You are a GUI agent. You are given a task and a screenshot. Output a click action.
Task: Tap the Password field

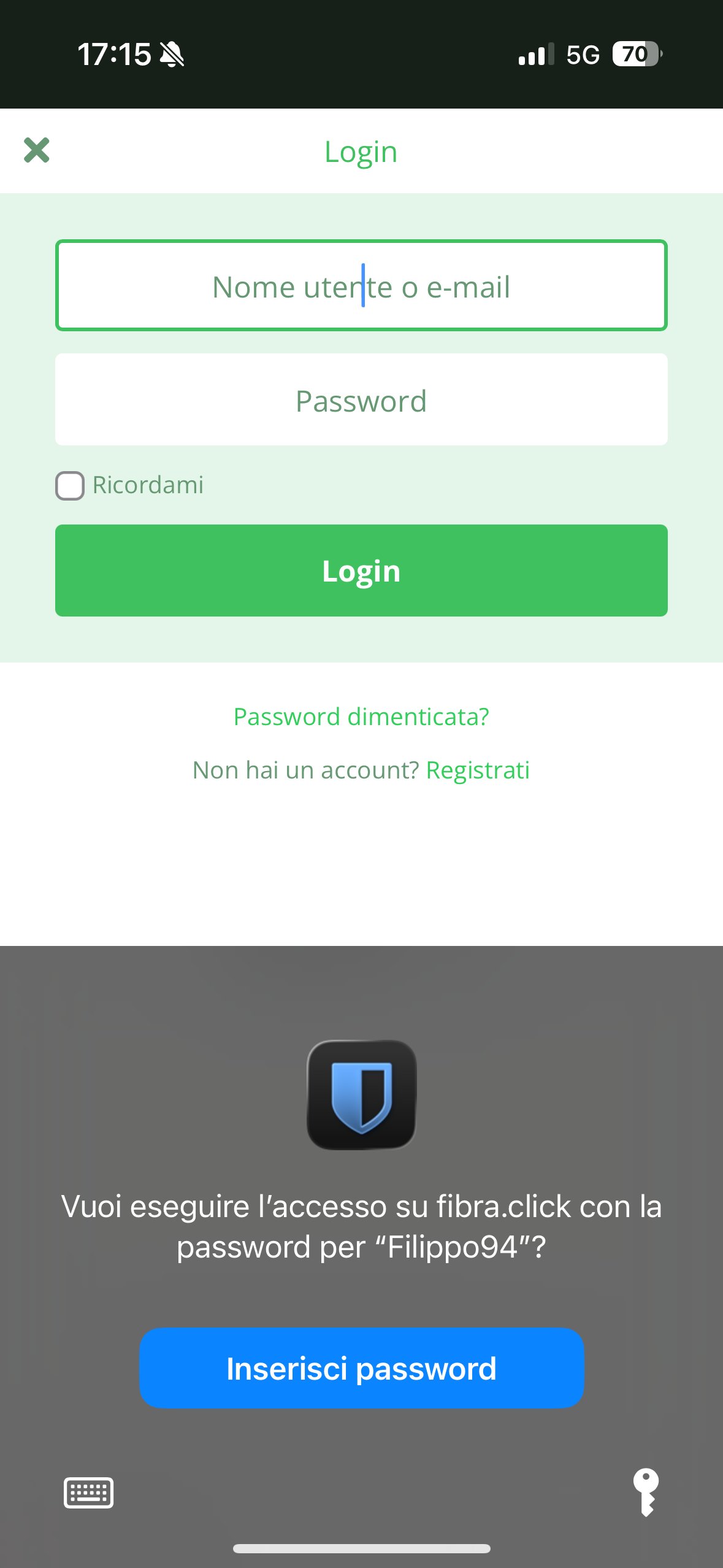[x=361, y=400]
